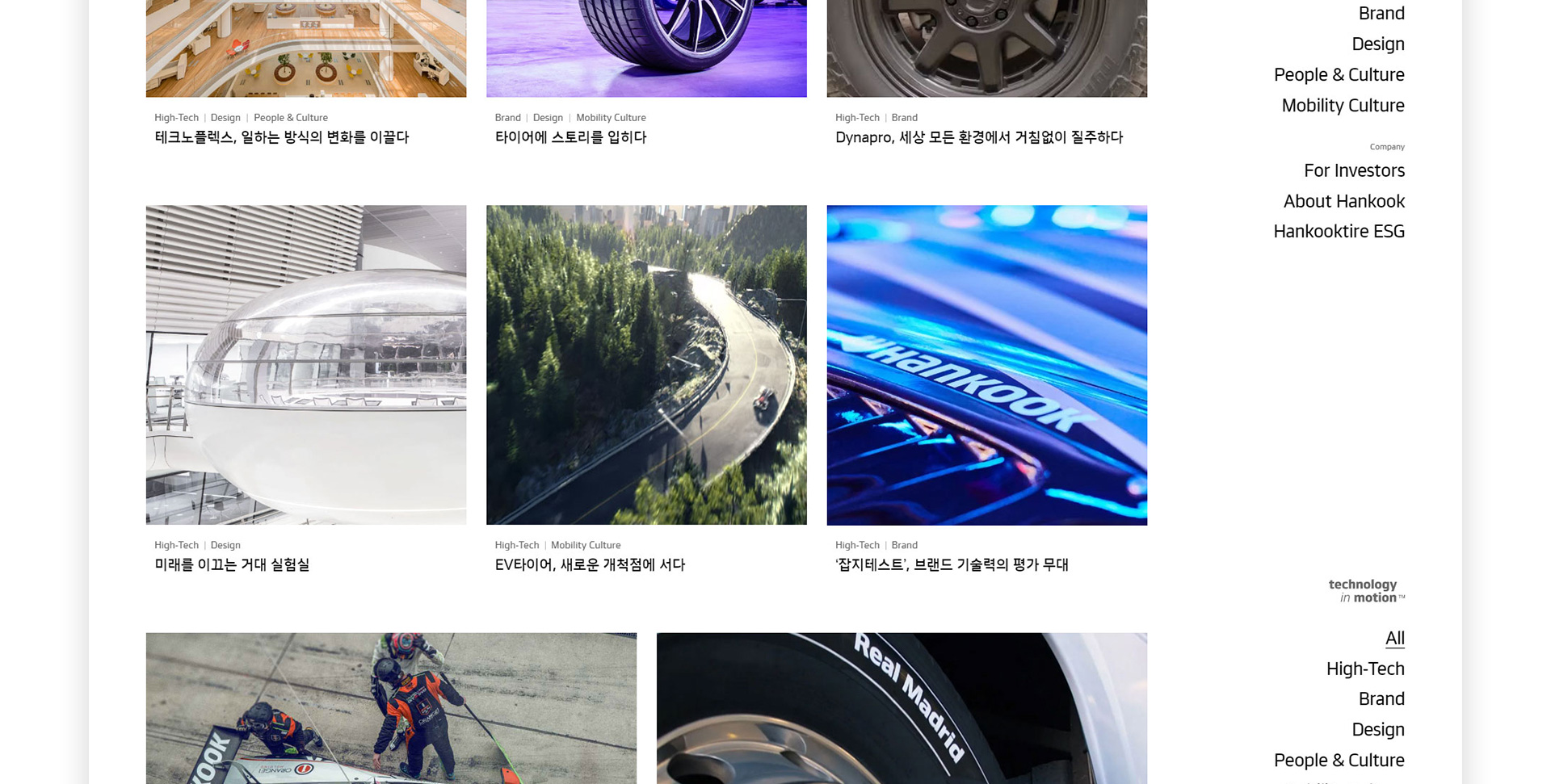Open the article 타이어에 스토리를 입히다

pos(570,137)
